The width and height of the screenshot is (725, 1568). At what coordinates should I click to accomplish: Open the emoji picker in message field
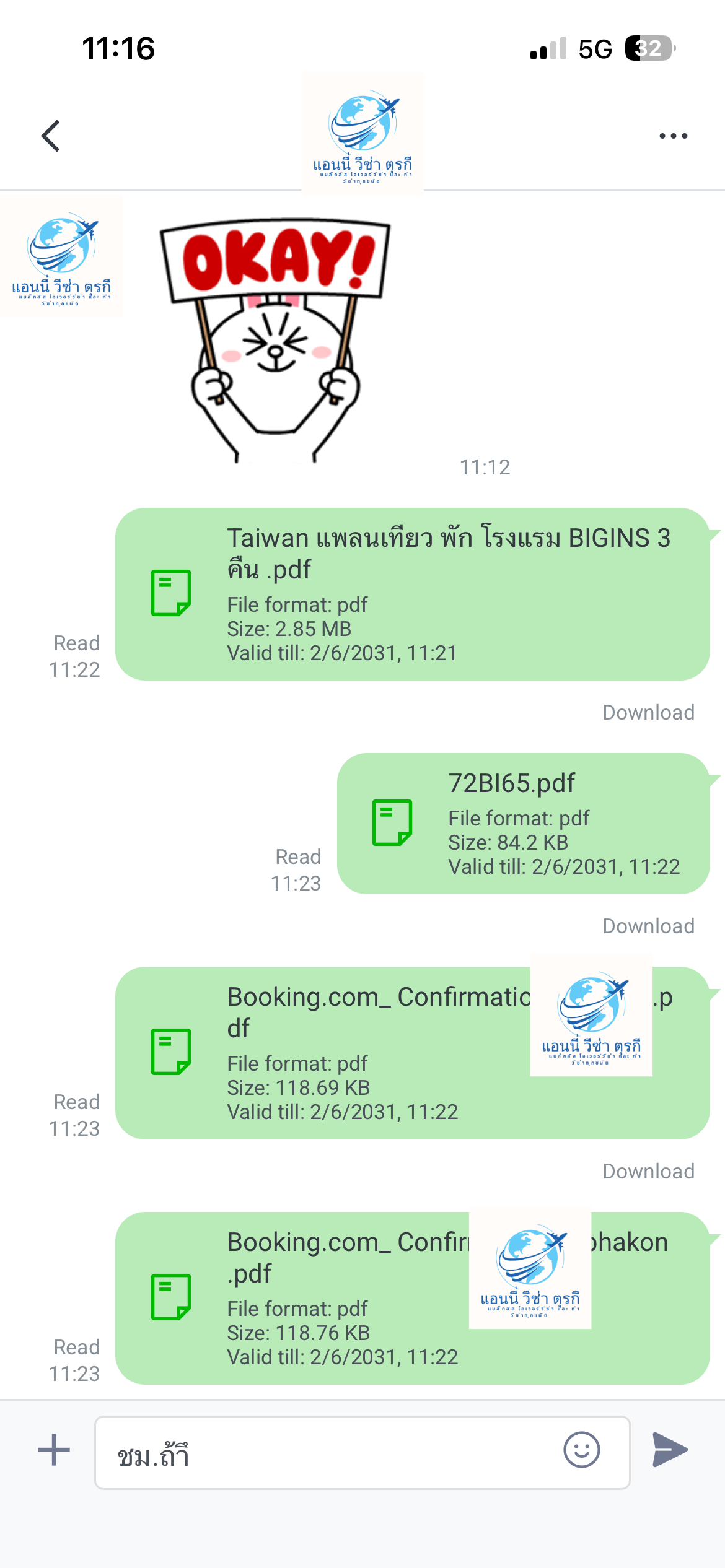pos(582,1450)
